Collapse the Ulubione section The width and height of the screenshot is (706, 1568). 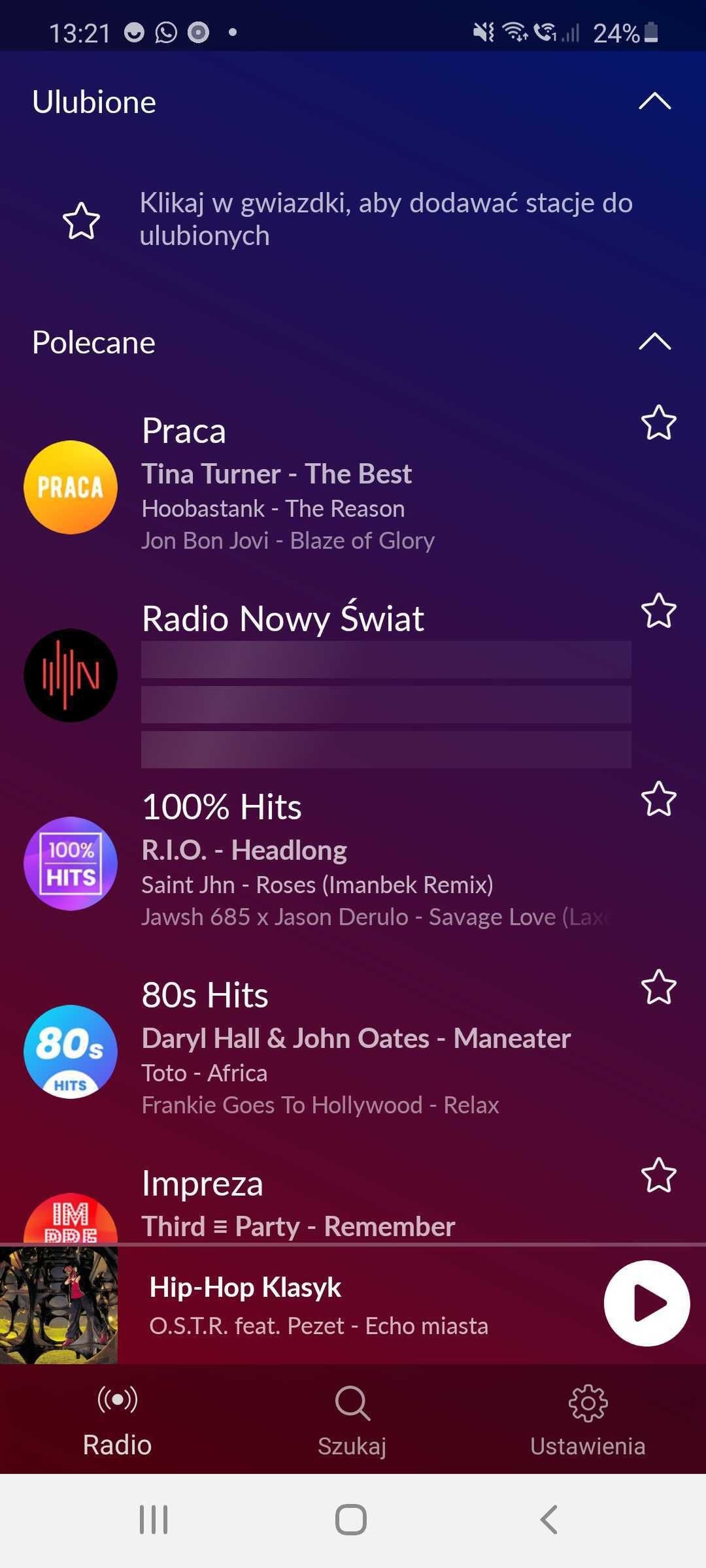click(x=654, y=101)
